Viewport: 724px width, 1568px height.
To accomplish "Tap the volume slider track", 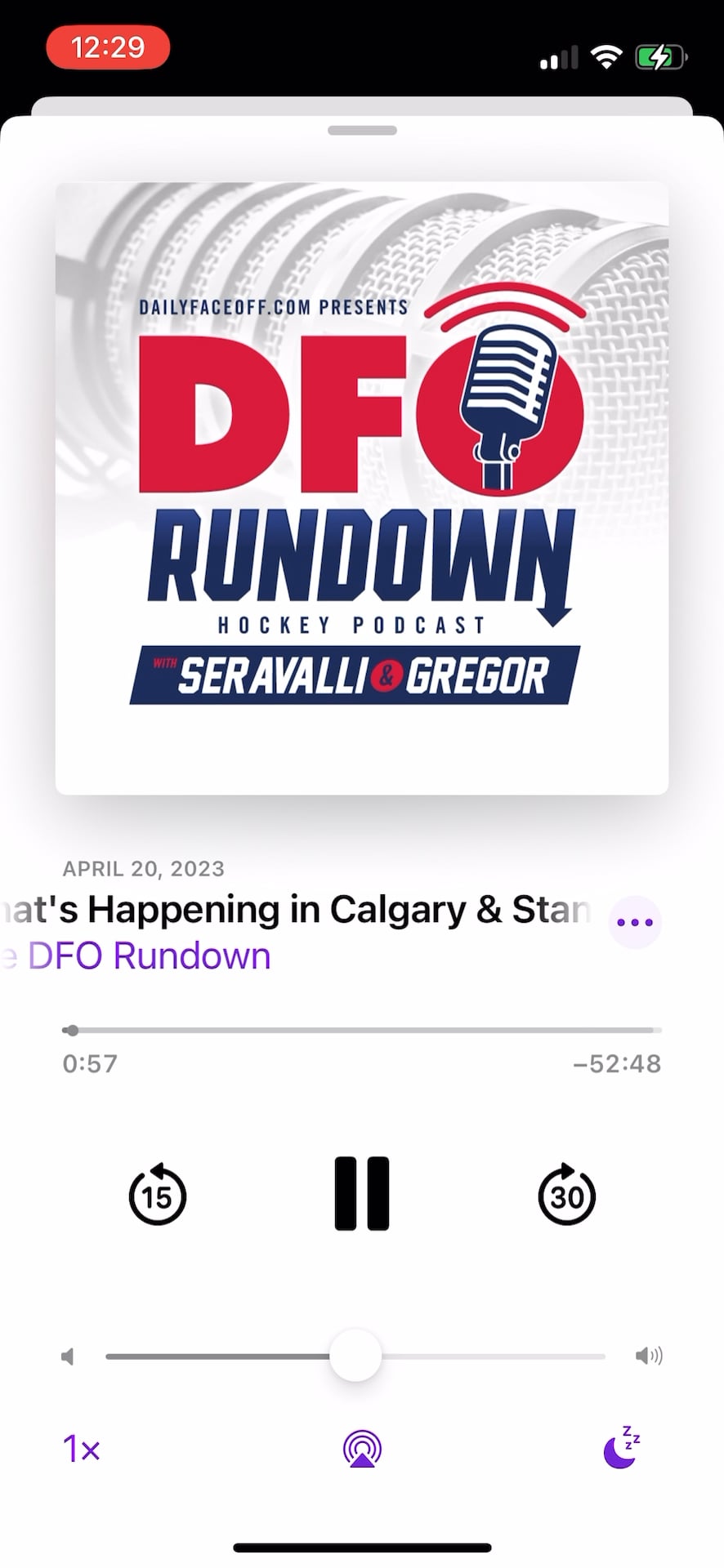I will (490, 1356).
